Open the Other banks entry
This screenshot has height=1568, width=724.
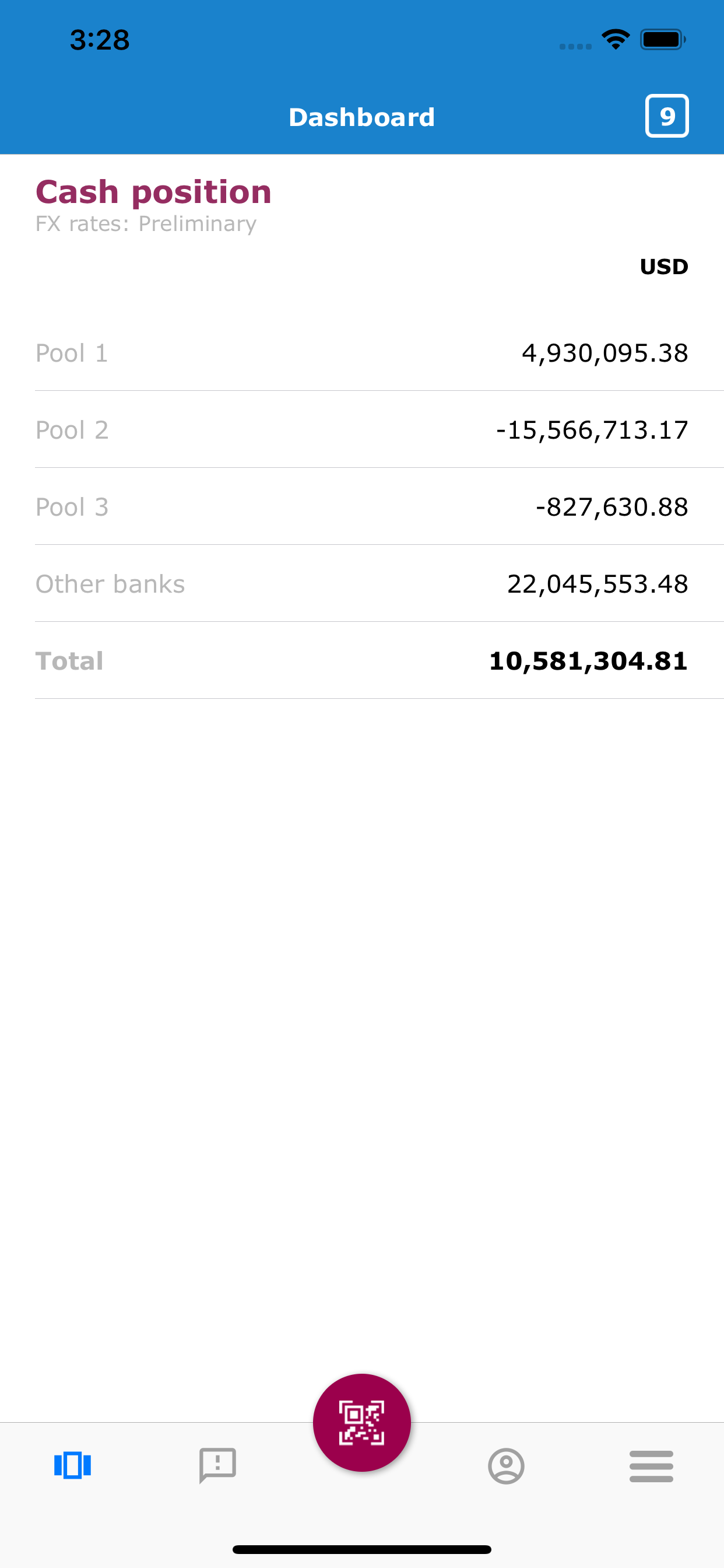[362, 584]
